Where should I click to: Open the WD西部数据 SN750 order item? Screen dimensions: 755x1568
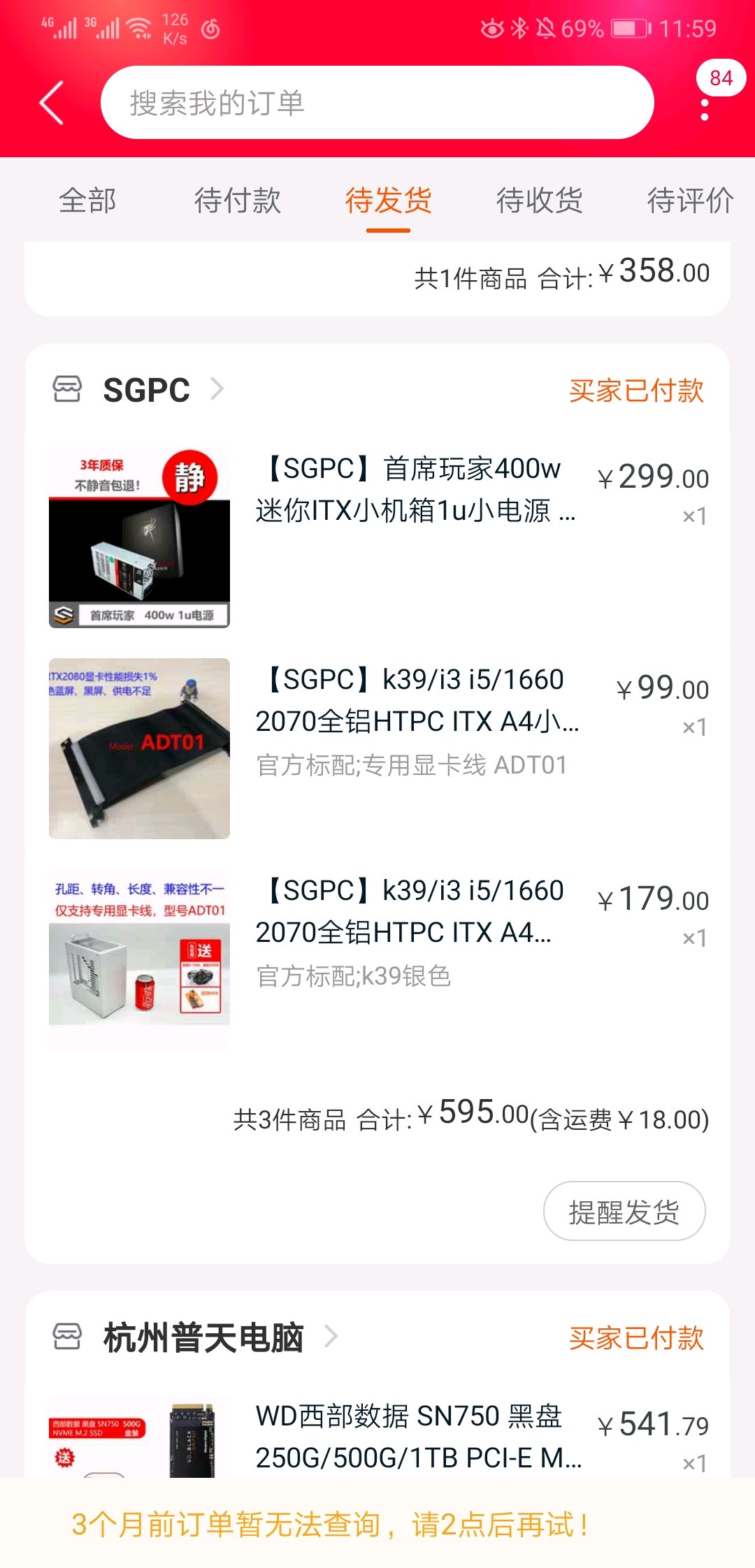[417, 1437]
